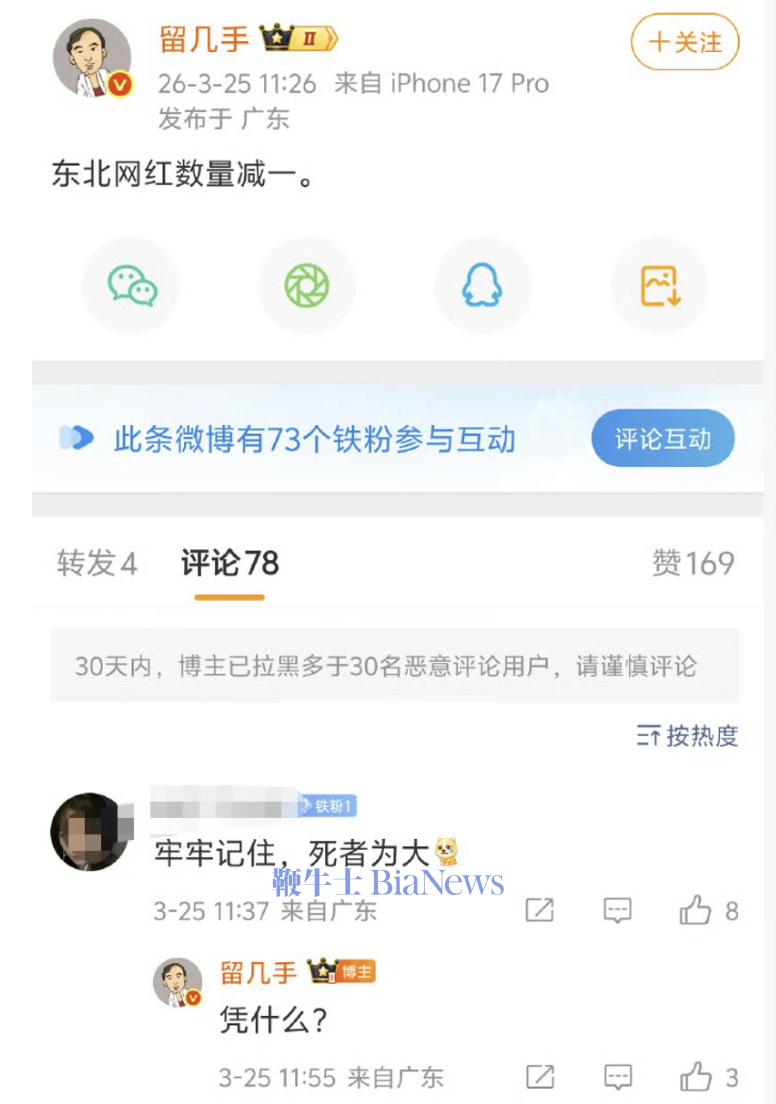The width and height of the screenshot is (776, 1104).
Task: Save the post as an image
Action: pyautogui.click(x=659, y=285)
